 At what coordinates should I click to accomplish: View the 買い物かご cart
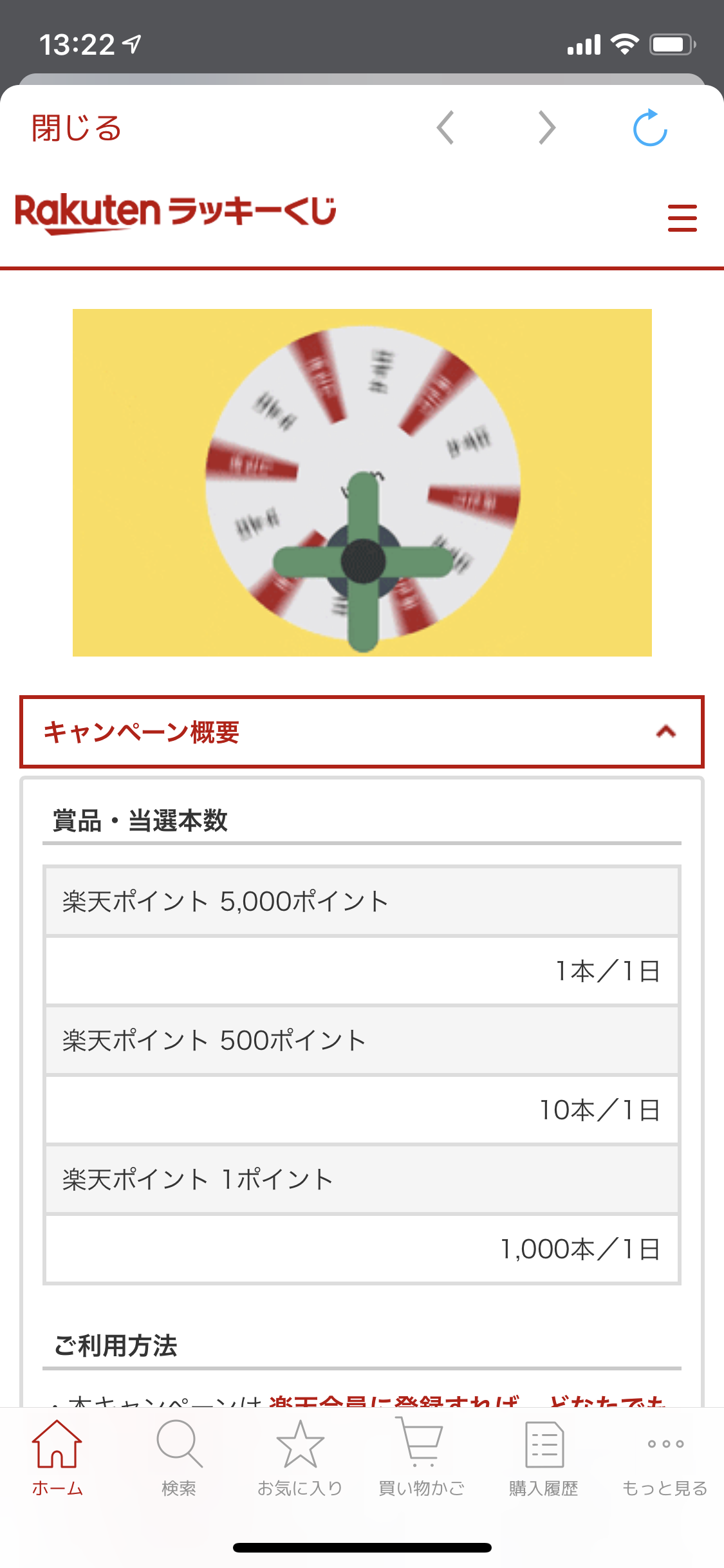point(421,1459)
